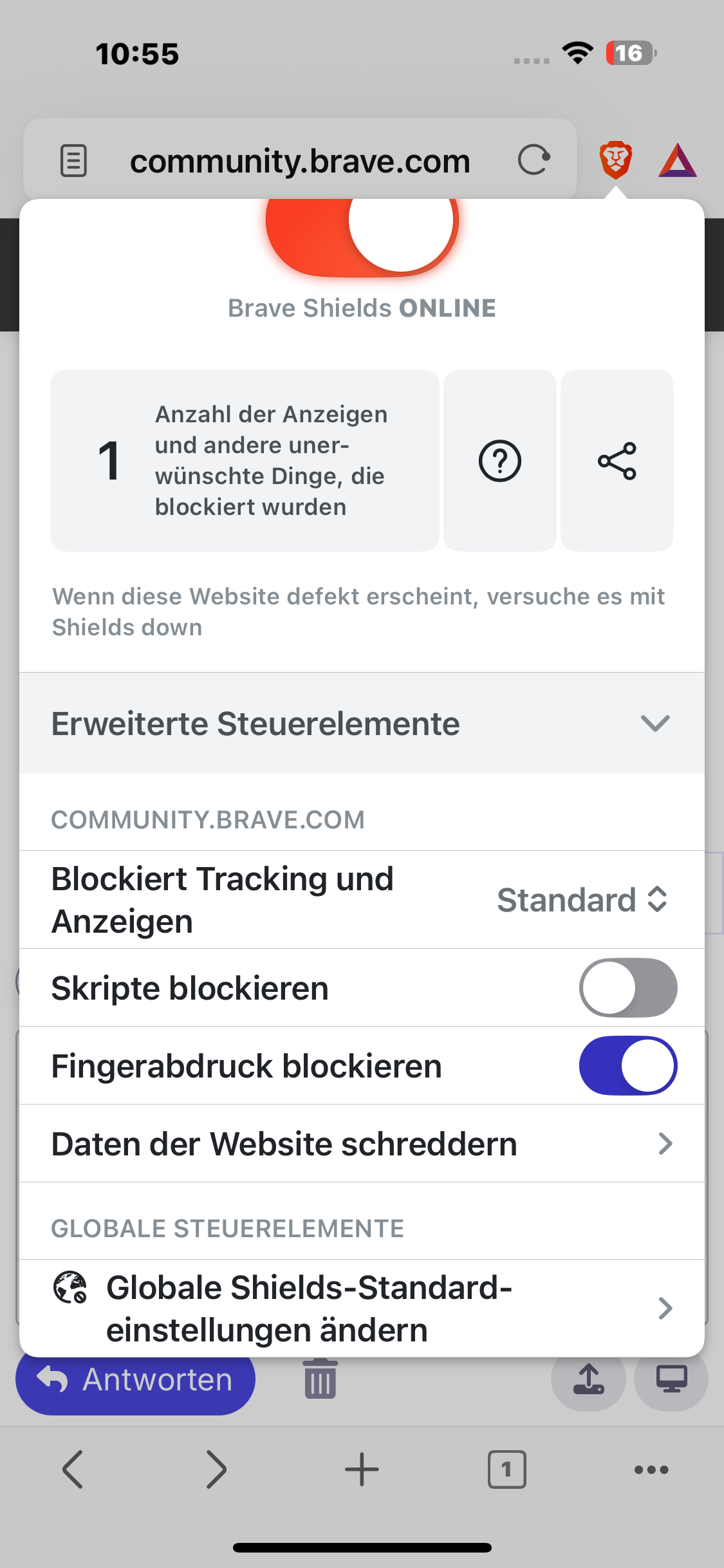Tap the community.brave.com address field

(300, 160)
